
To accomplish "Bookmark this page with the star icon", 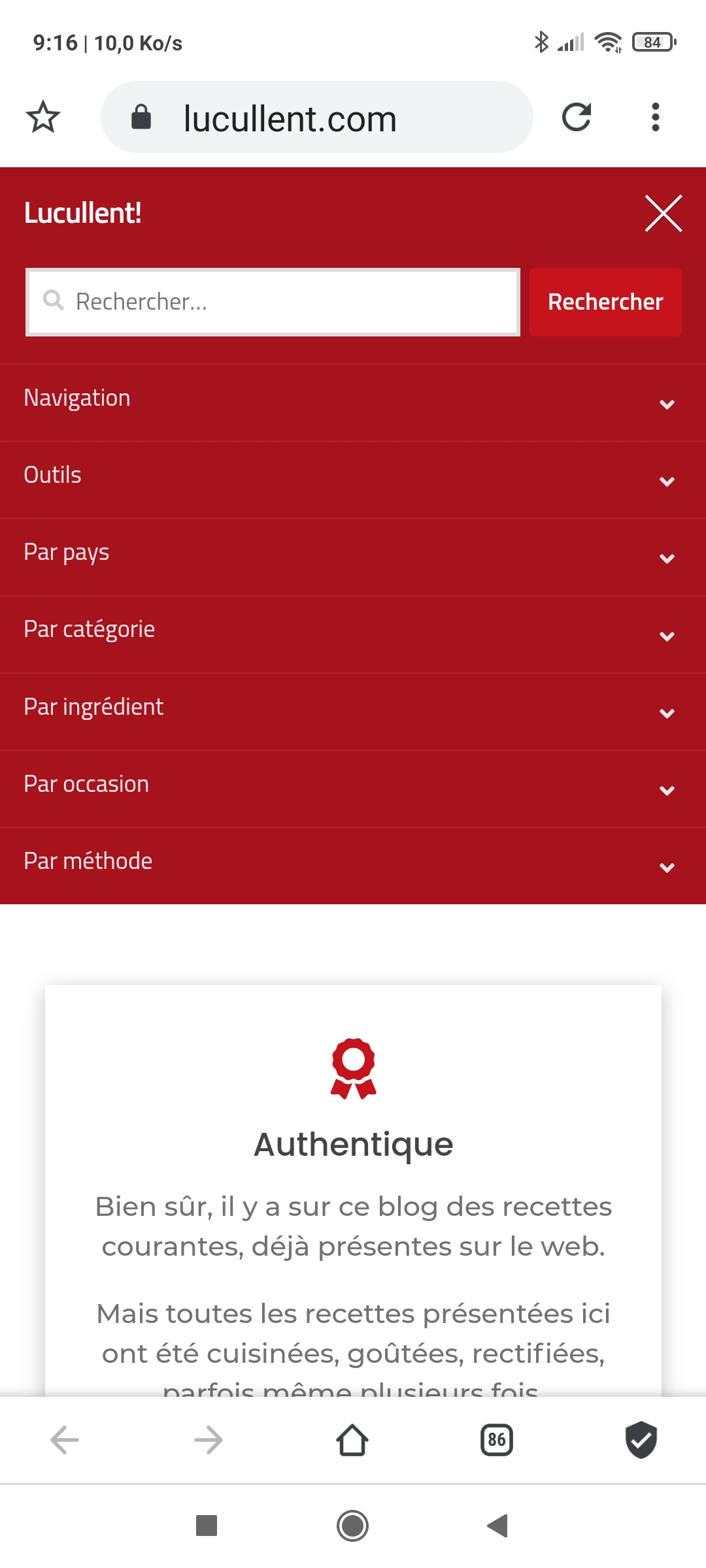I will [43, 118].
